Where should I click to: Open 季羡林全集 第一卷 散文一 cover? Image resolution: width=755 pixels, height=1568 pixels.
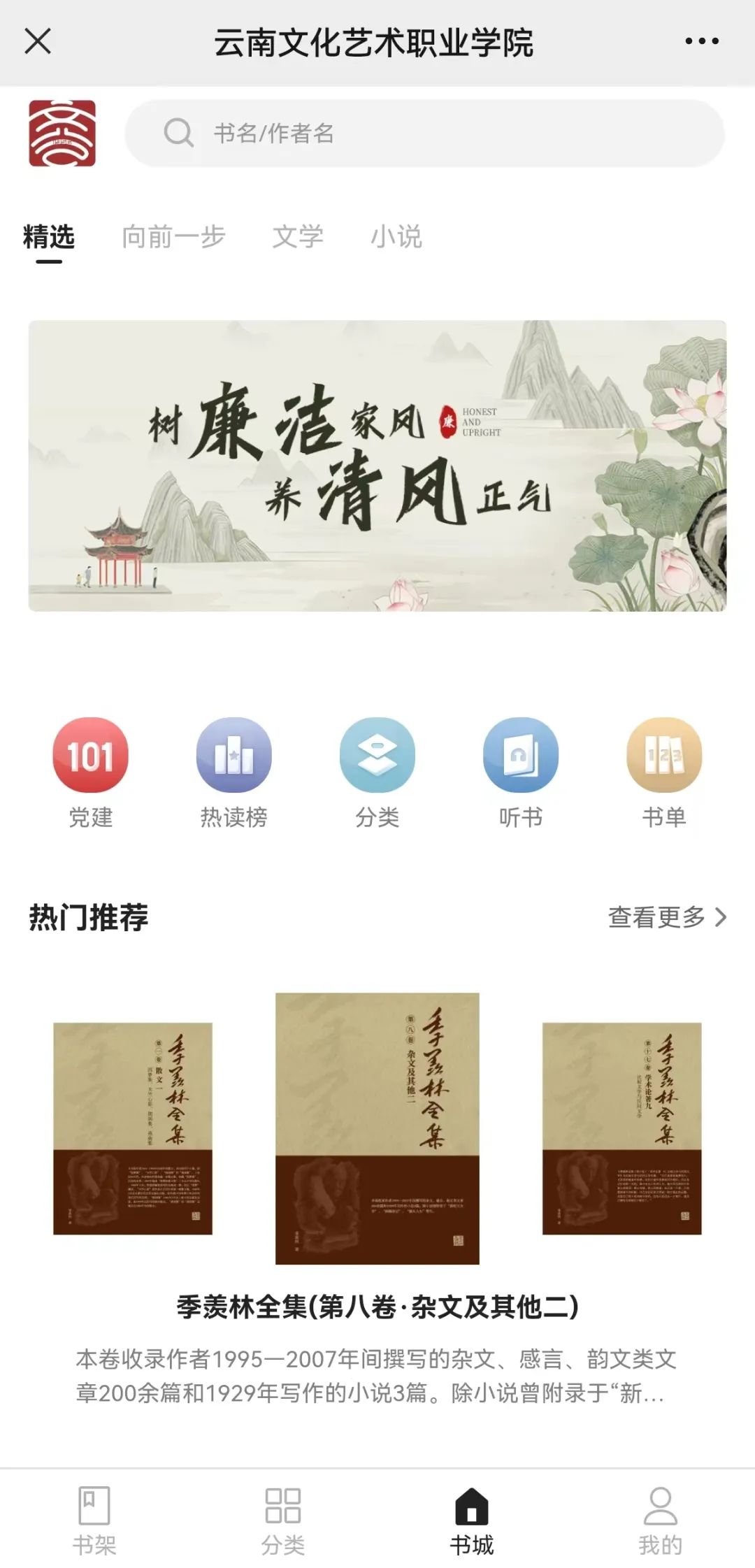[x=133, y=1128]
